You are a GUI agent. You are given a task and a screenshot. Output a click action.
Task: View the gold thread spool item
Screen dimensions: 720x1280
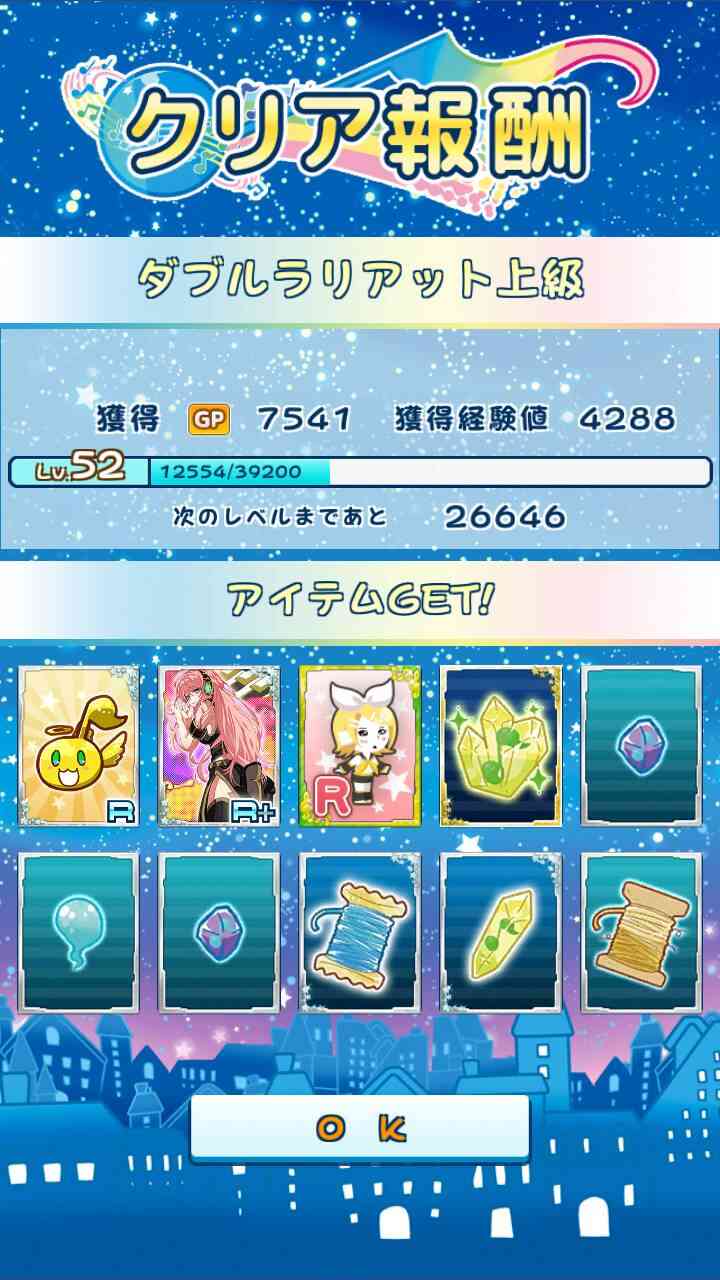pyautogui.click(x=643, y=933)
